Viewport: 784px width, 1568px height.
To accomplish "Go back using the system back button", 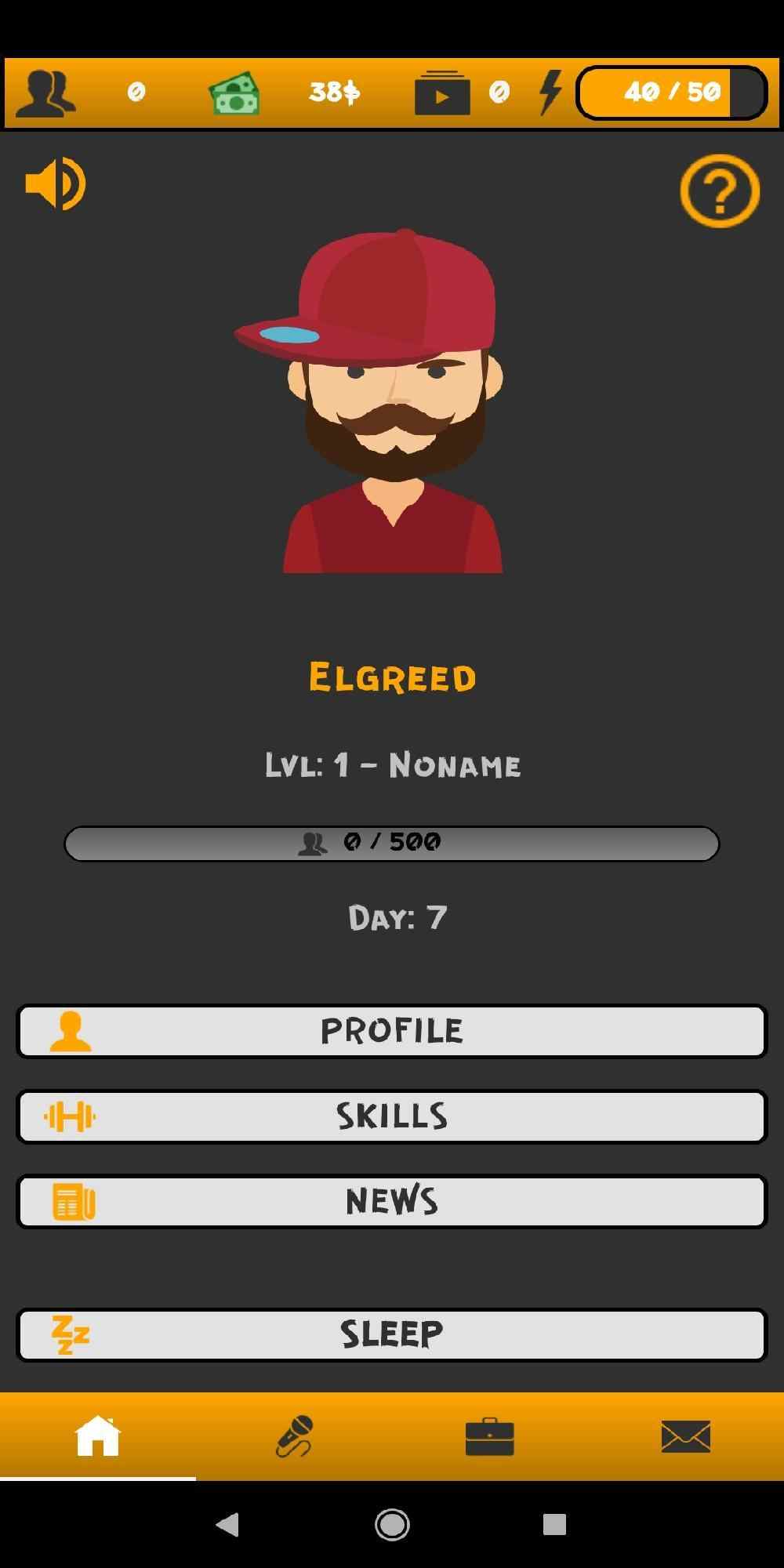I will [227, 1524].
